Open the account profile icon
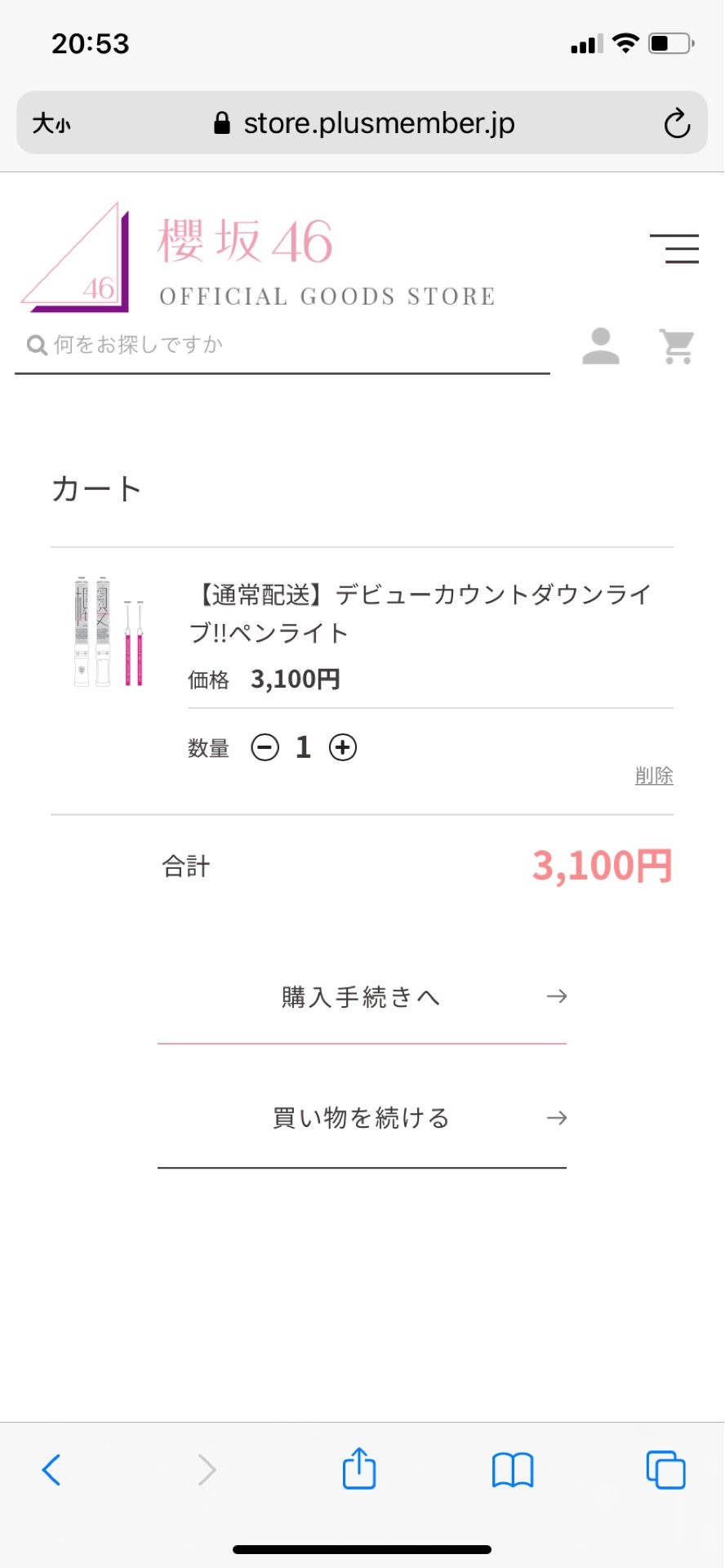 pyautogui.click(x=601, y=345)
